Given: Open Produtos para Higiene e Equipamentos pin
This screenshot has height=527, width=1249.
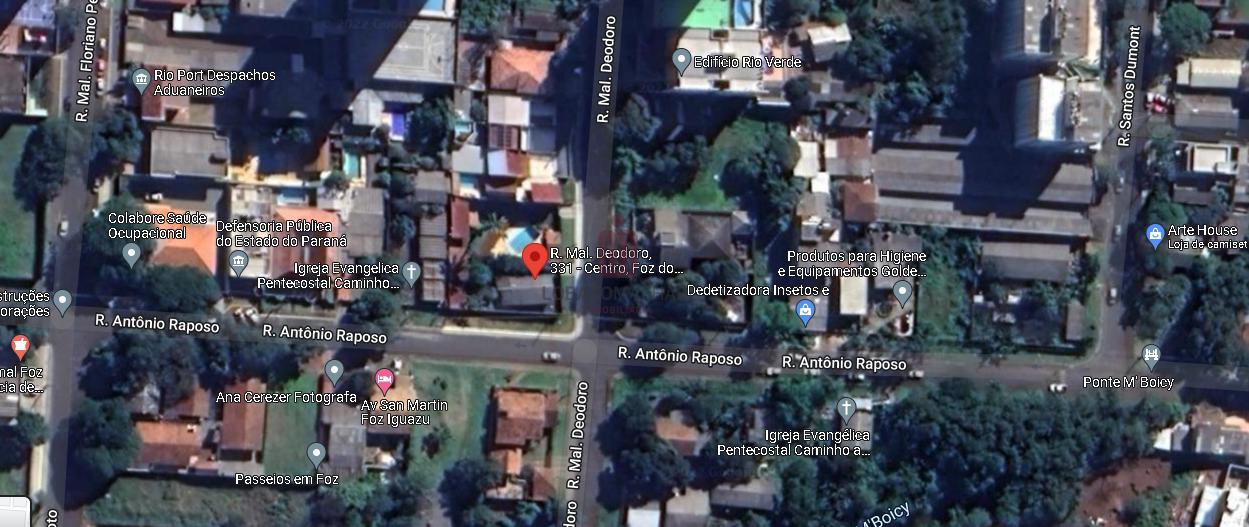Looking at the screenshot, I should (902, 292).
